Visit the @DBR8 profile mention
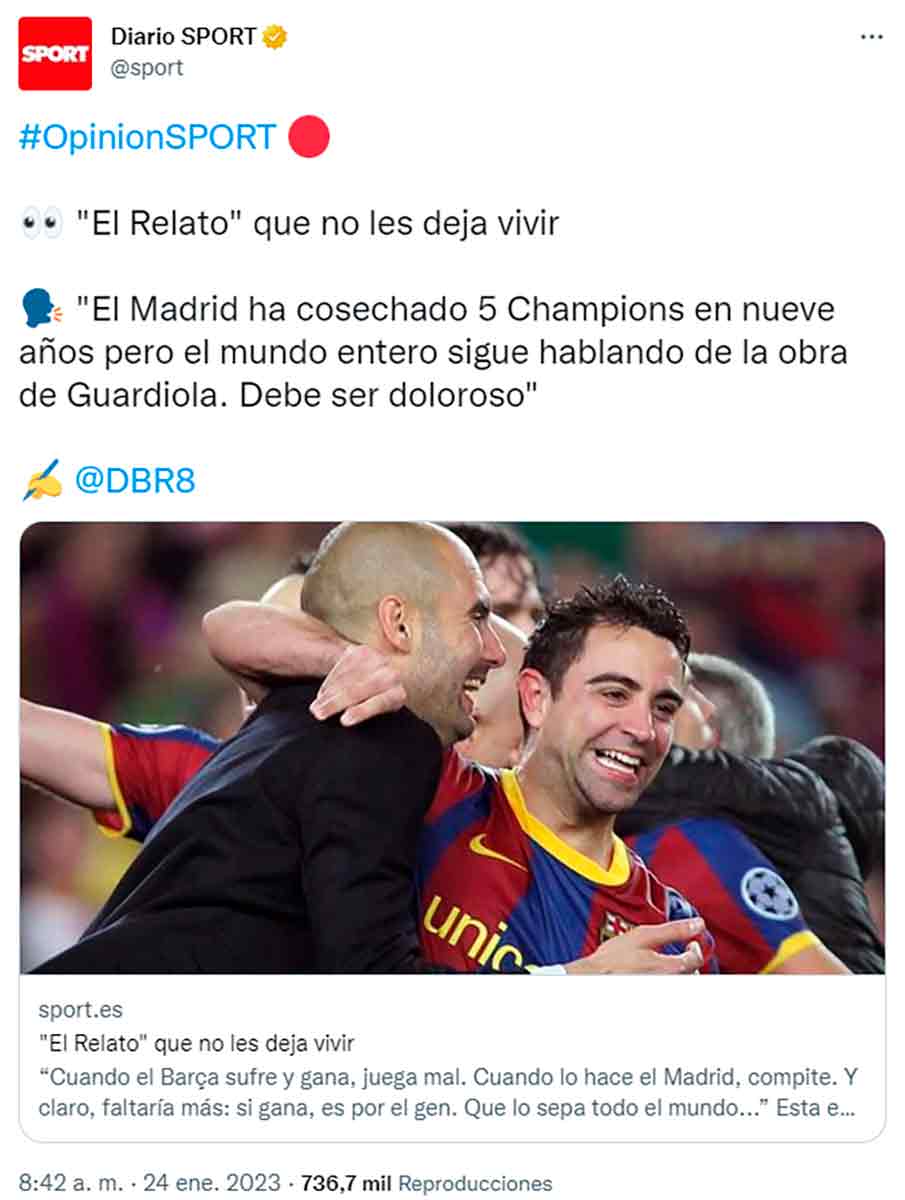The height and width of the screenshot is (1200, 905). pyautogui.click(x=135, y=481)
